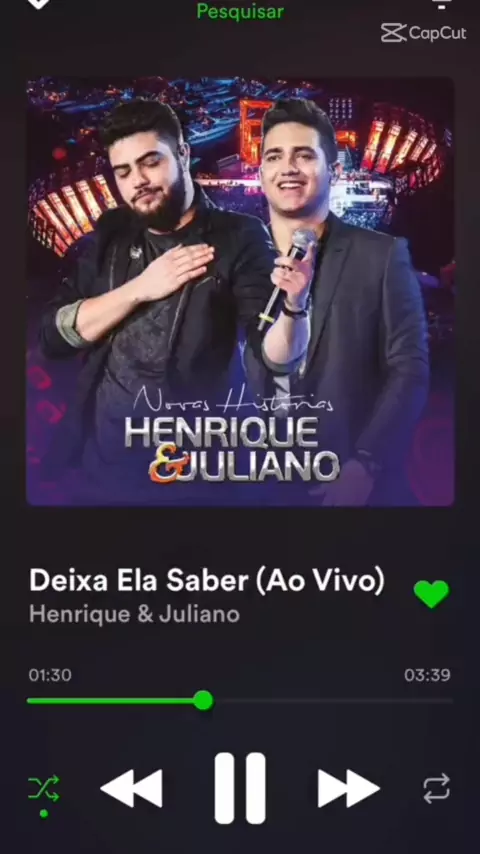Go back to the previous track
Image resolution: width=480 pixels, height=854 pixels.
click(131, 788)
